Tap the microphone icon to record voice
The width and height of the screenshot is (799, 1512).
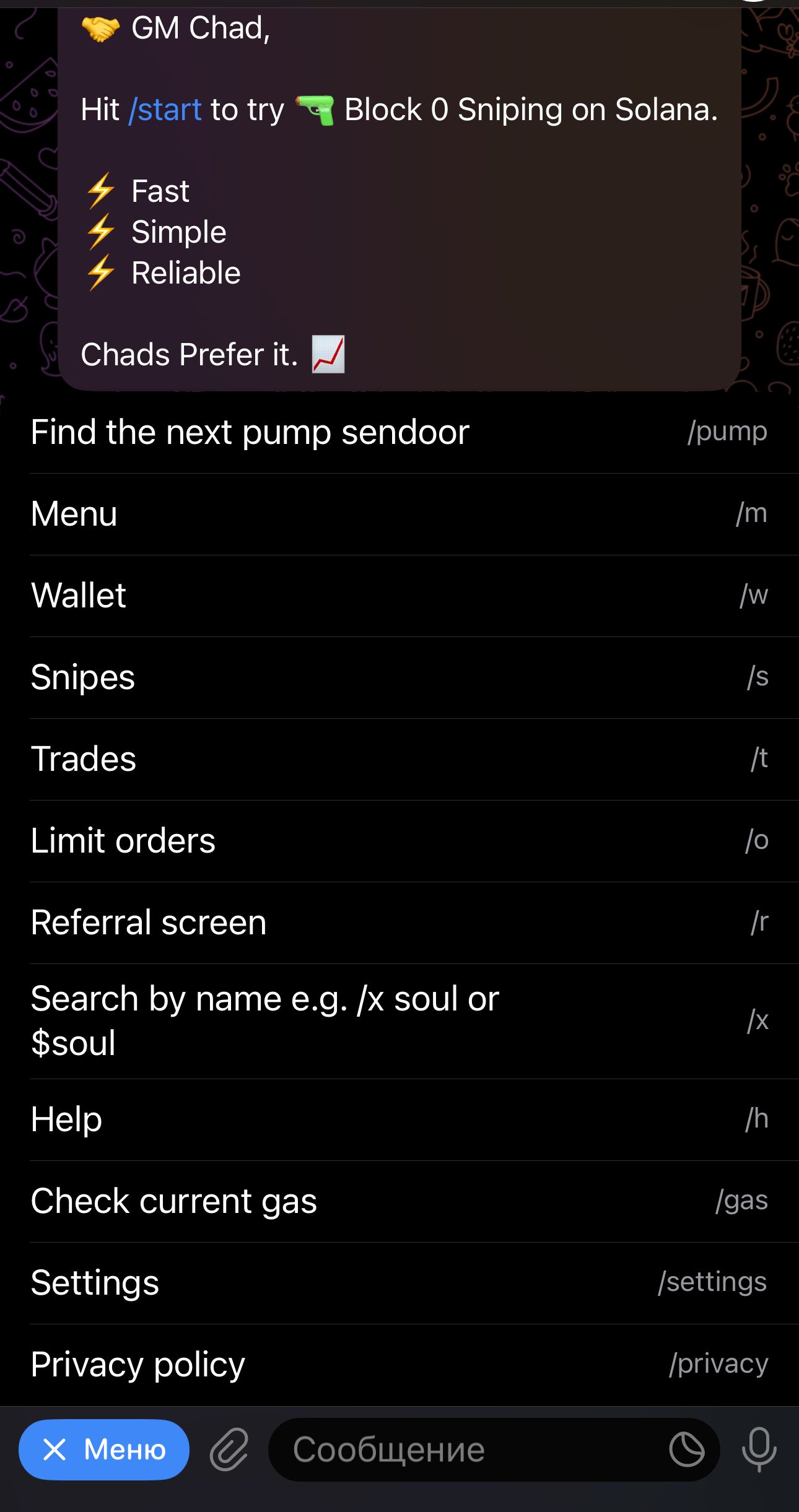757,1449
